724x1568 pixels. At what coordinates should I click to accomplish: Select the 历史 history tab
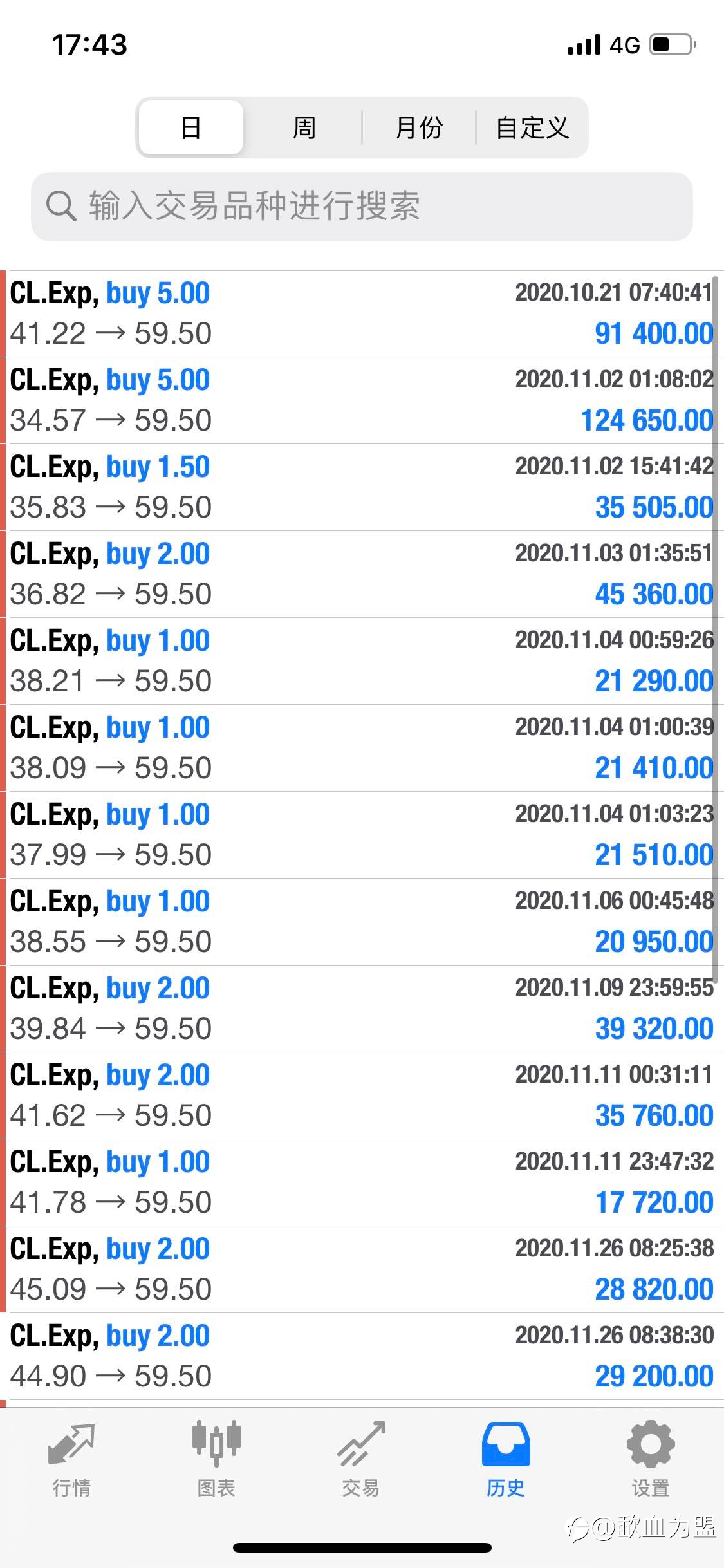click(x=506, y=1460)
